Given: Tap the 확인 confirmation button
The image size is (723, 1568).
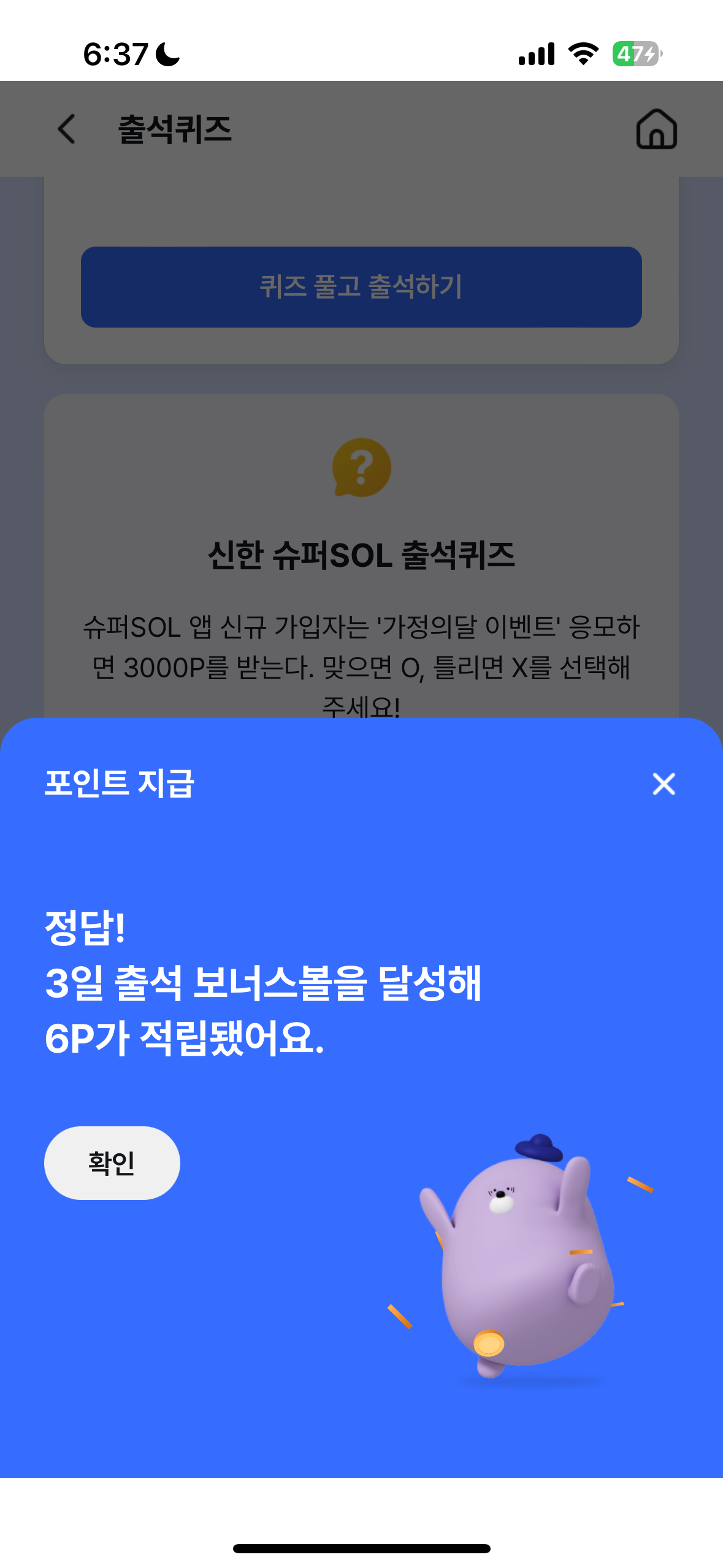Looking at the screenshot, I should point(112,1163).
